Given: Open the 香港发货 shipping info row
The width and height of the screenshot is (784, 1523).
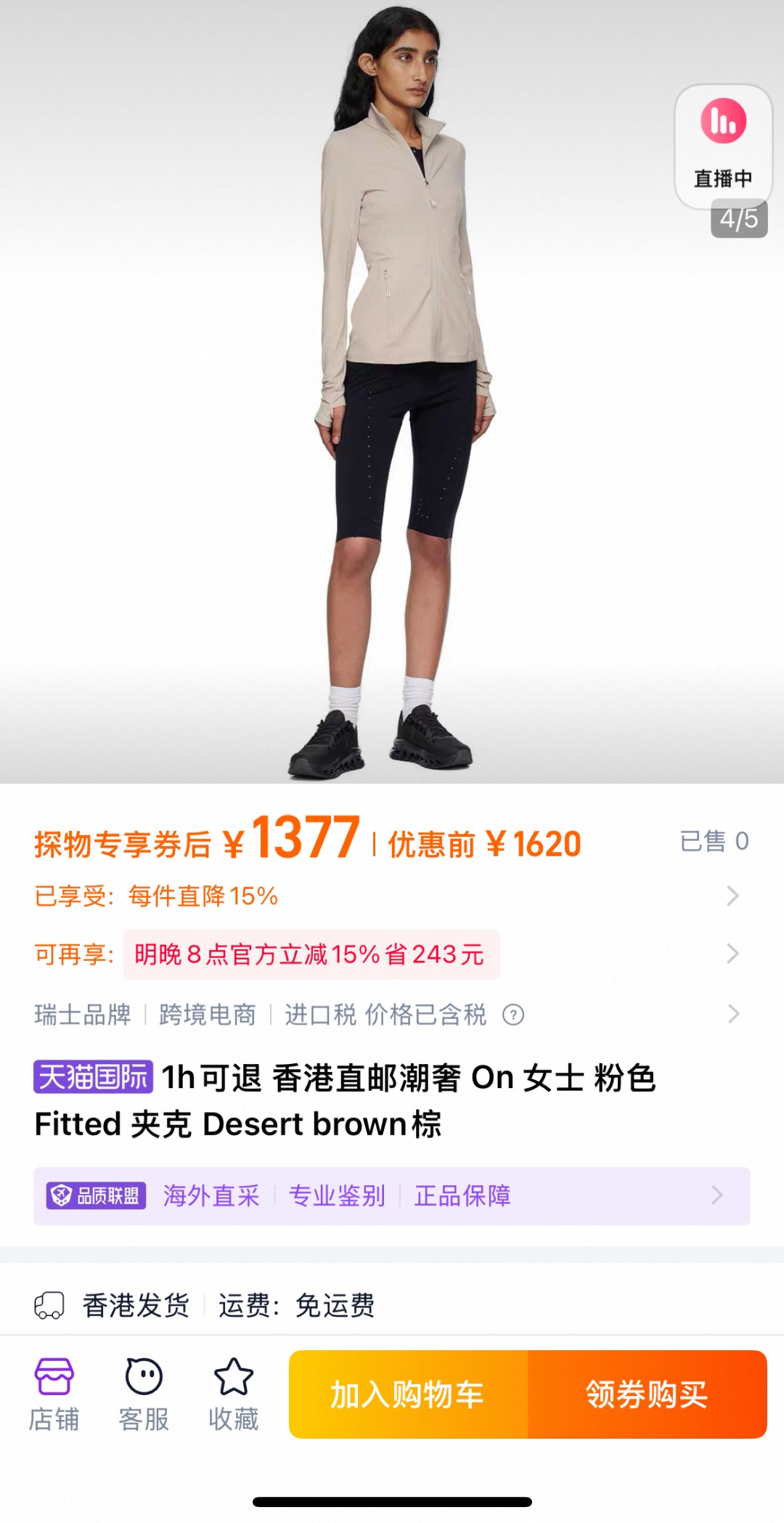Looking at the screenshot, I should (392, 1305).
